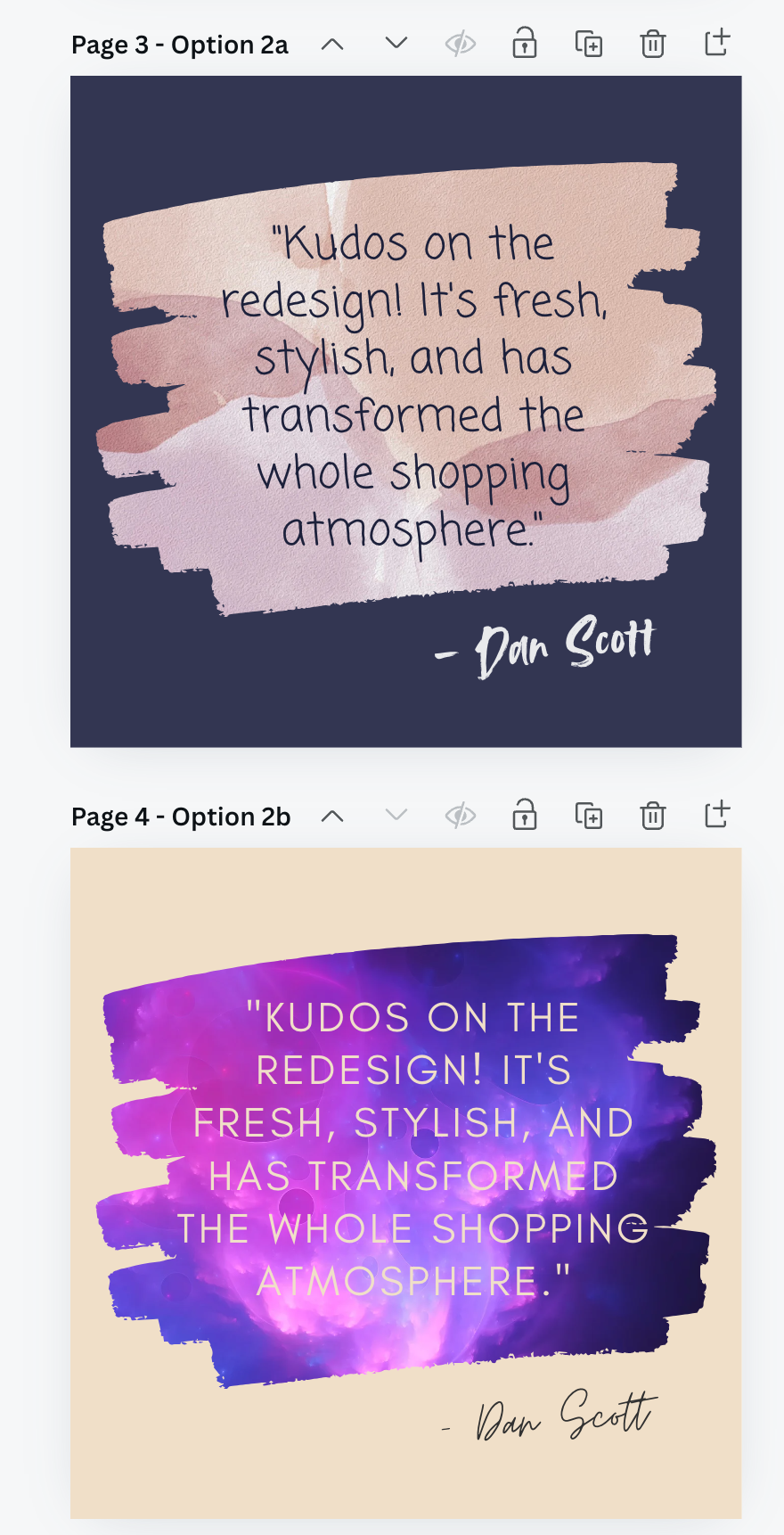
Task: Lock Page 3 - Option 2a
Action: 525,43
